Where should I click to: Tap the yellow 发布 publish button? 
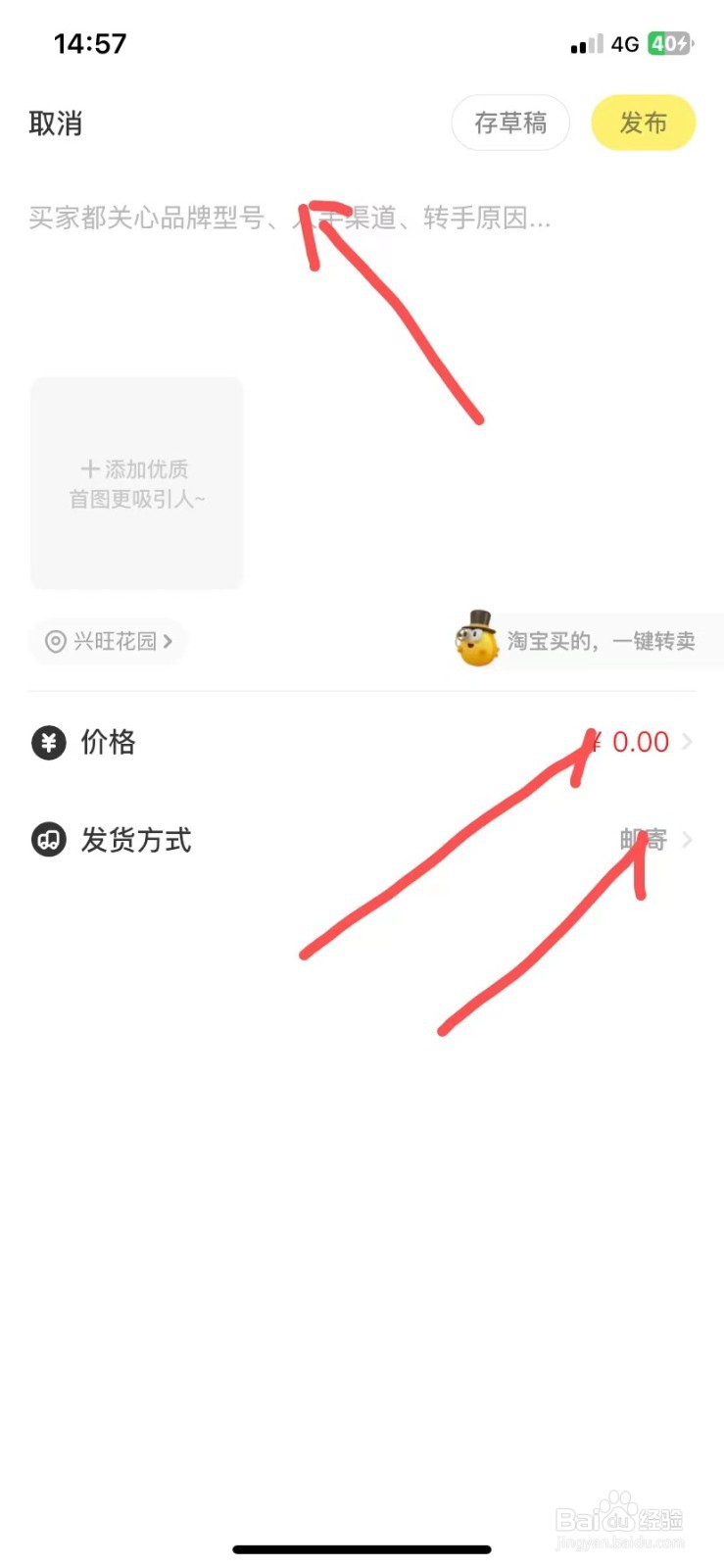click(x=643, y=122)
